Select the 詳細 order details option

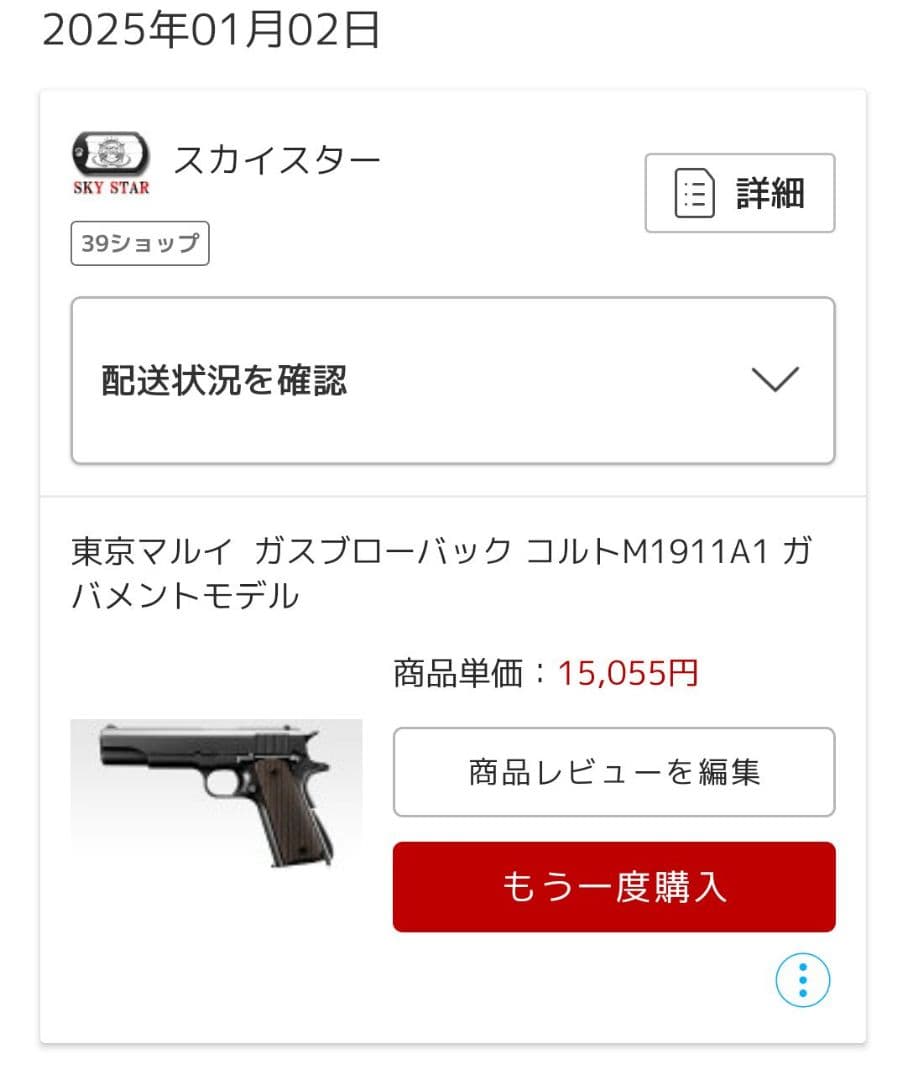(x=740, y=193)
